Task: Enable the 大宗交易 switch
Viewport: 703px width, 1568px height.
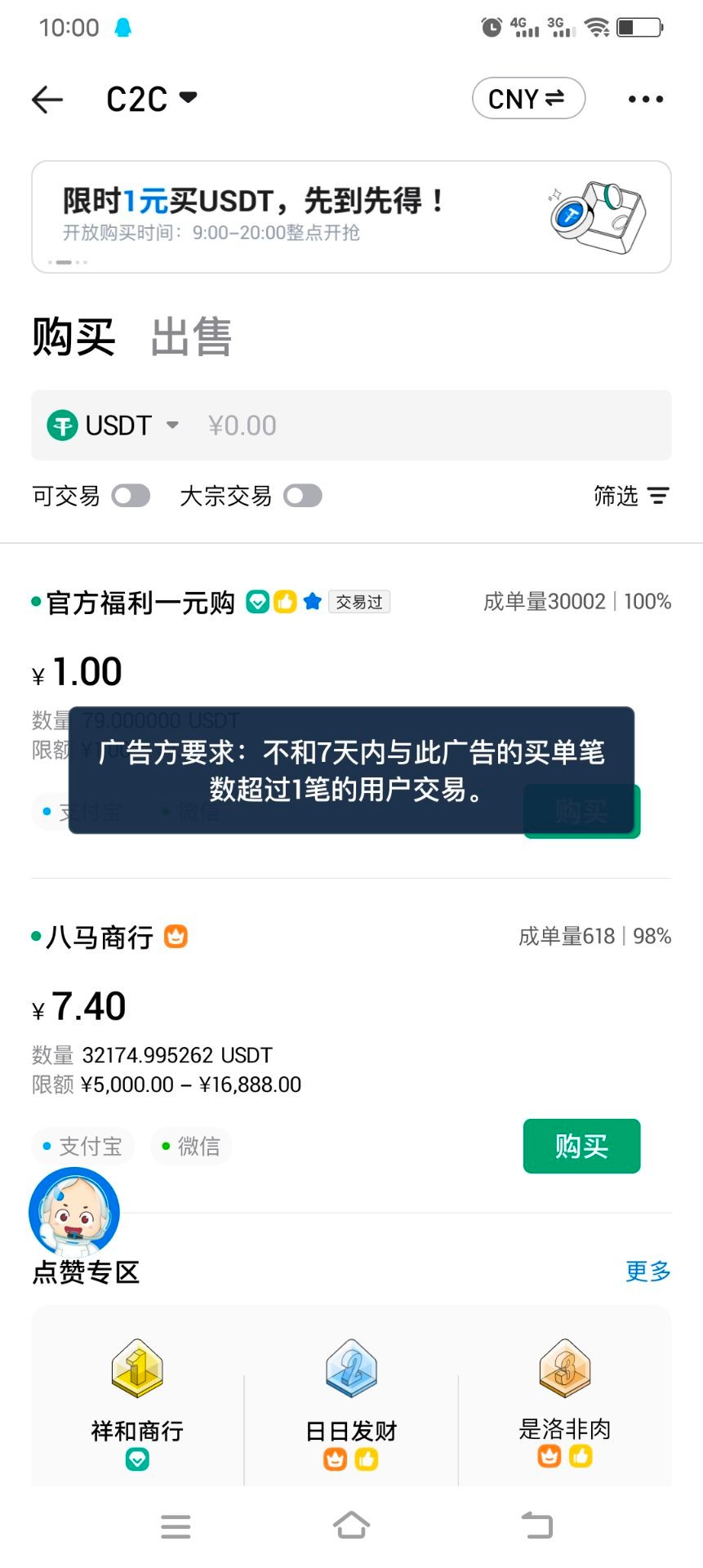Action: tap(302, 496)
